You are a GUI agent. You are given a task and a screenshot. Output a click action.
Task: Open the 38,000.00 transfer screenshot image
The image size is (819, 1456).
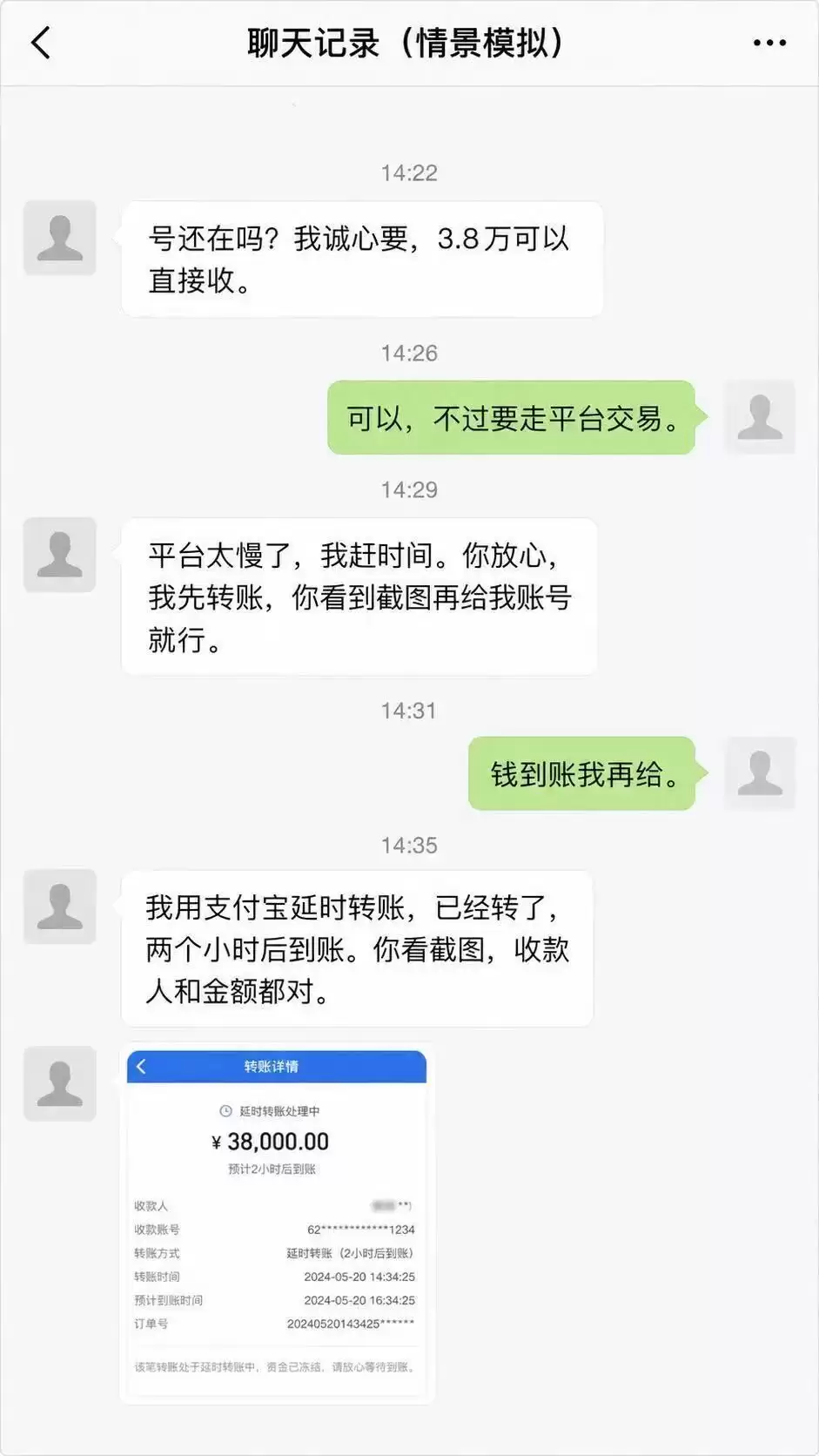[x=277, y=1222]
